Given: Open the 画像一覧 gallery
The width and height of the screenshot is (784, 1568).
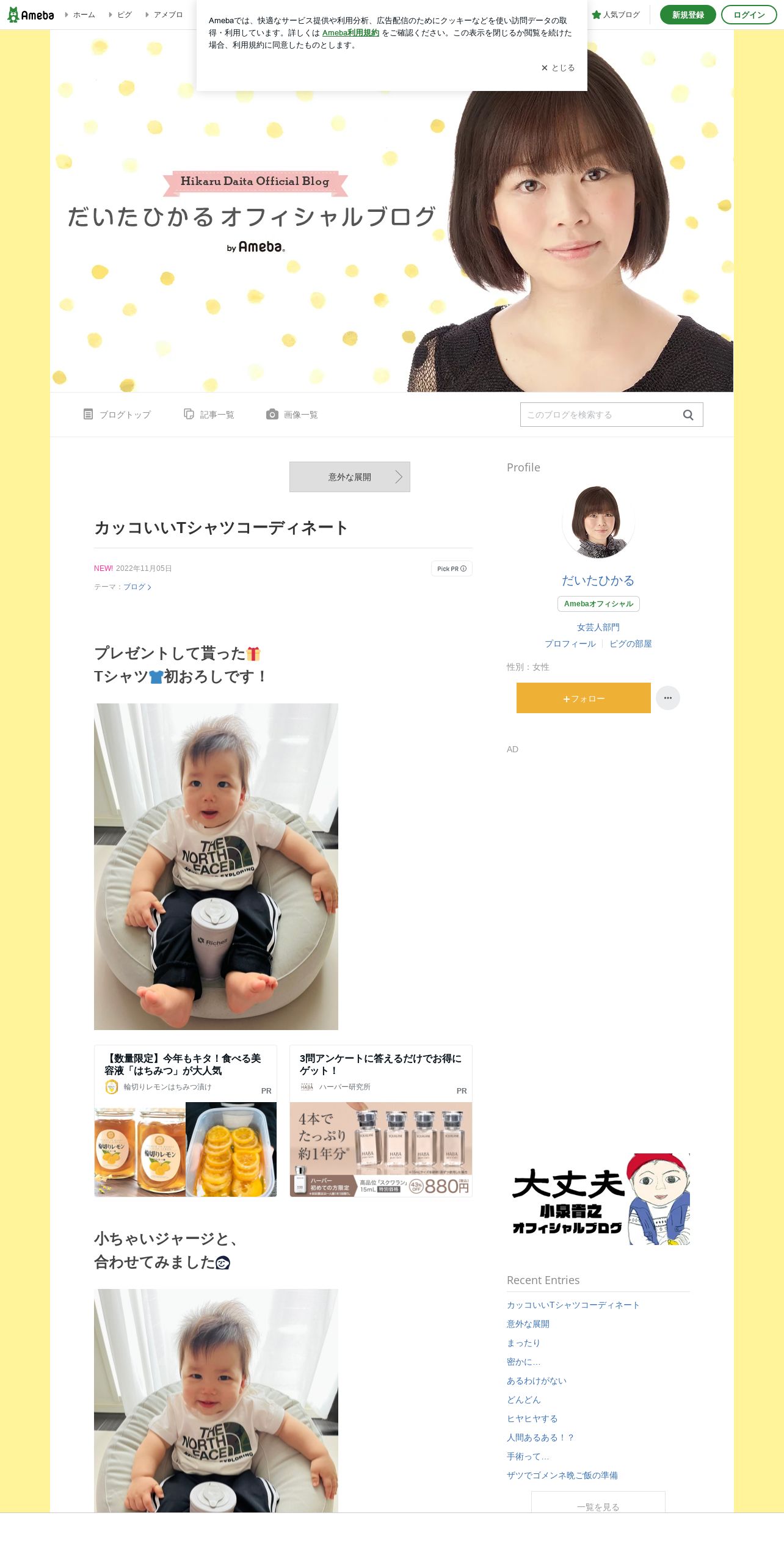Looking at the screenshot, I should [x=292, y=415].
